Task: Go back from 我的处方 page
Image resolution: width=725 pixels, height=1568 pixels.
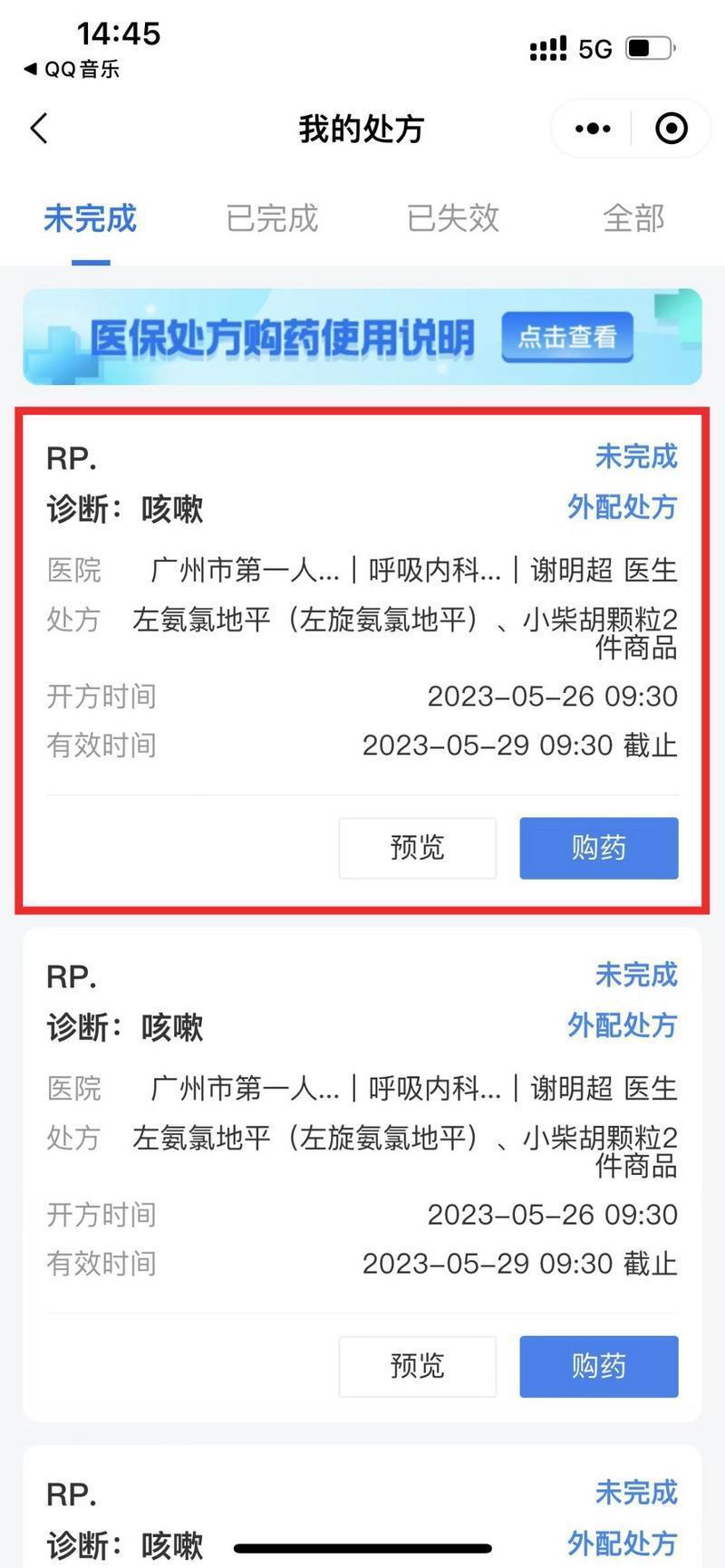Action: tap(39, 129)
